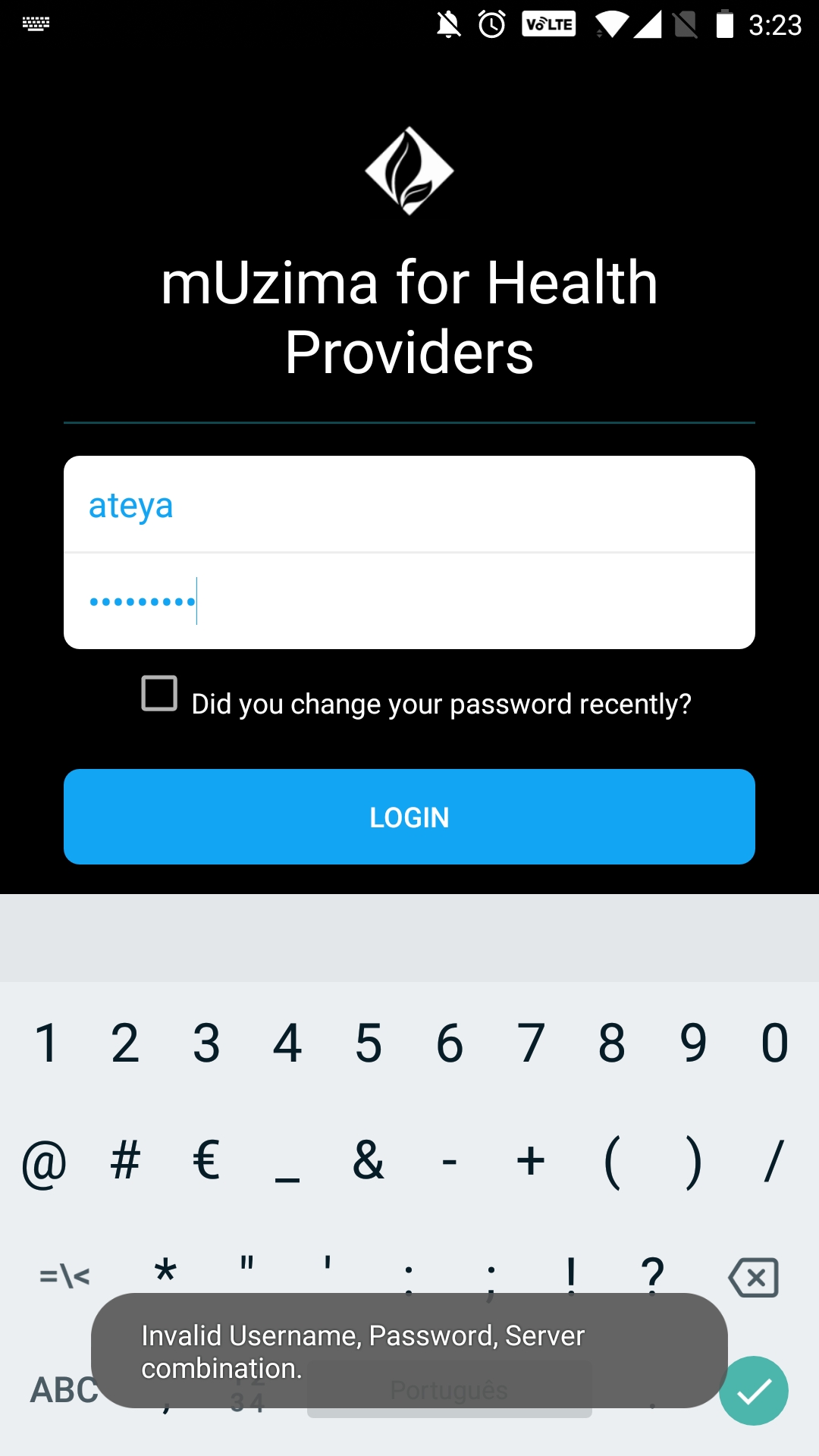Confirm entry with the green checkmark key
Viewport: 819px width, 1456px height.
pyautogui.click(x=754, y=1391)
